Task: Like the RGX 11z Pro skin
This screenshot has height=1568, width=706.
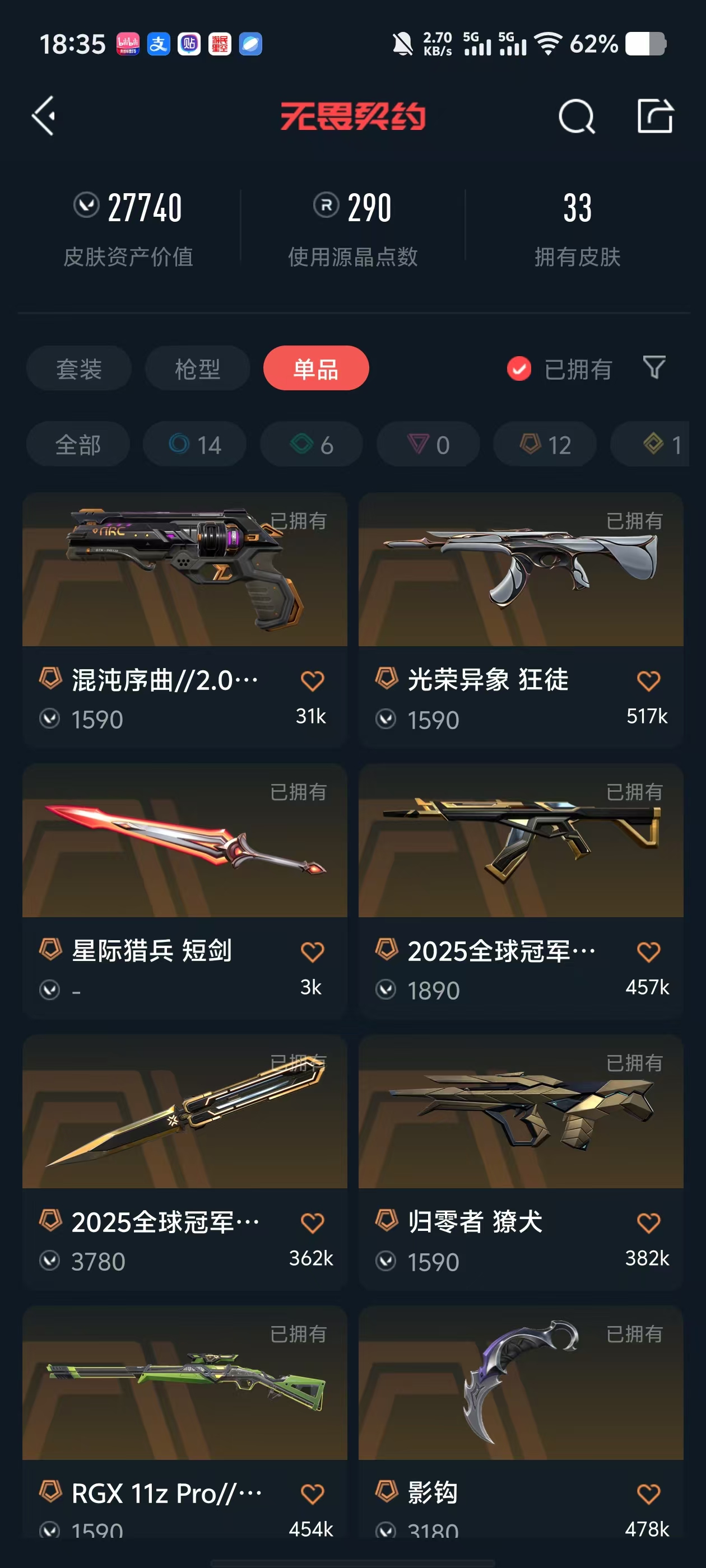Action: coord(312,1494)
